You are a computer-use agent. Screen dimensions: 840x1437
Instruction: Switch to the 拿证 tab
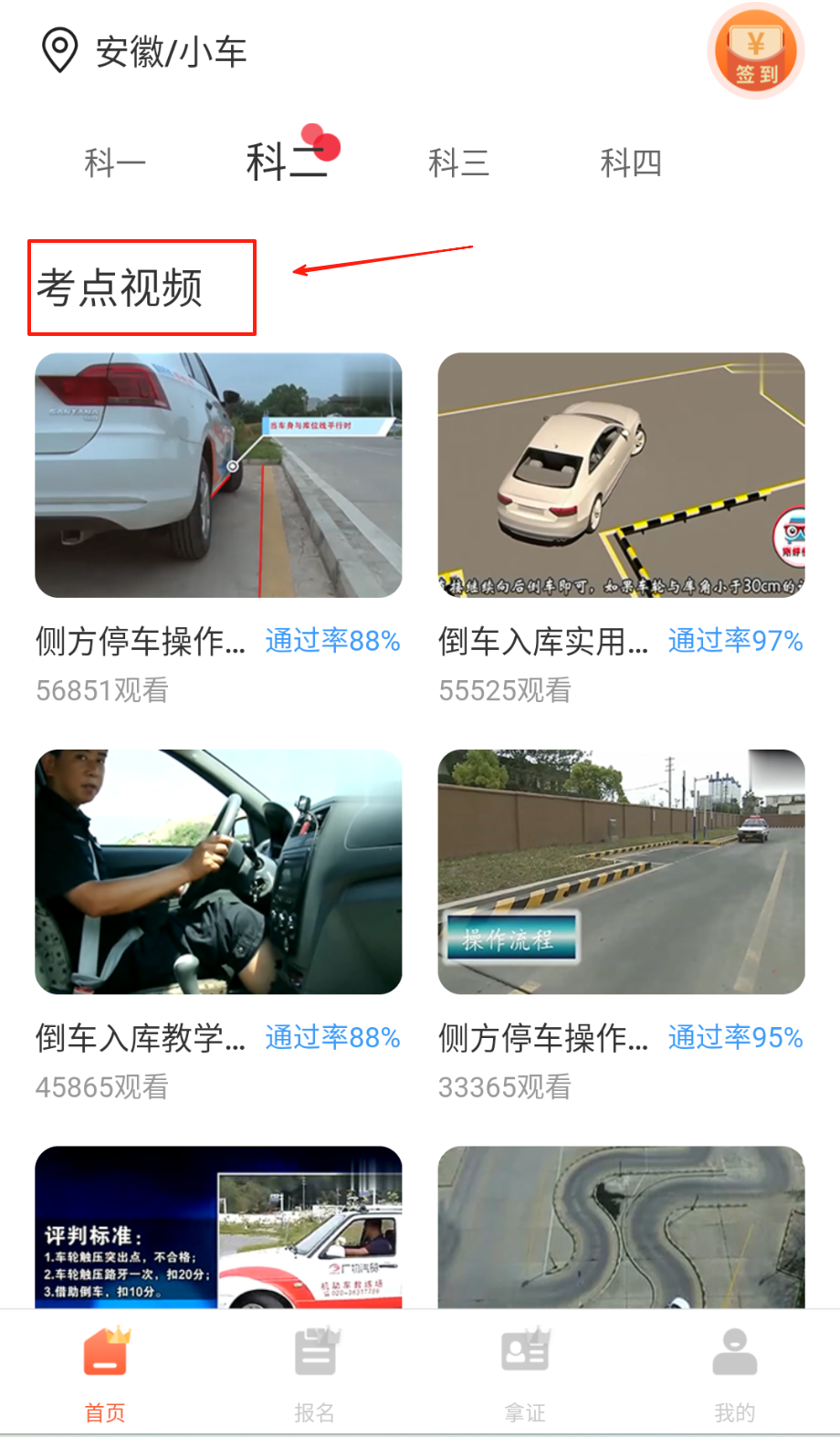(525, 1373)
